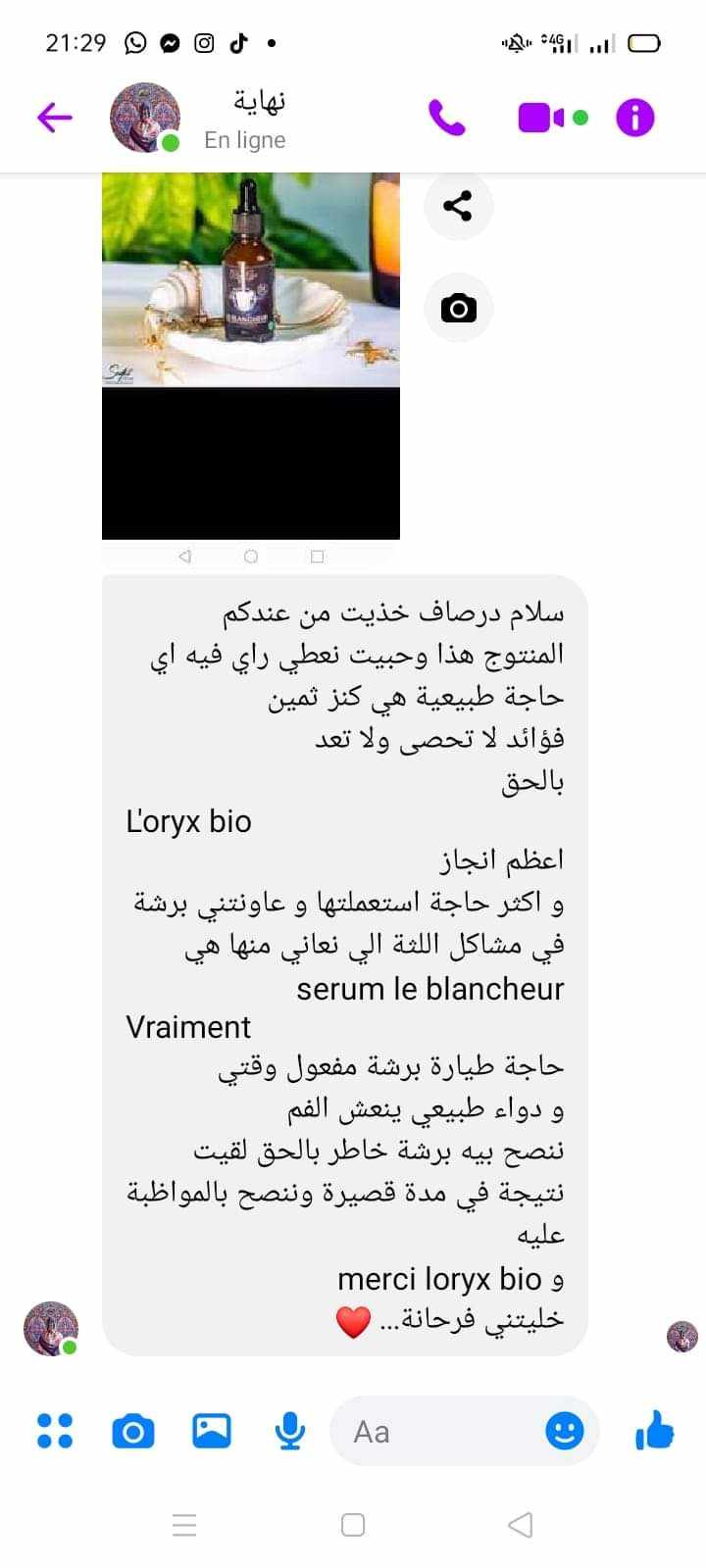Tap the system home button
706x1568 pixels.
353,1525
